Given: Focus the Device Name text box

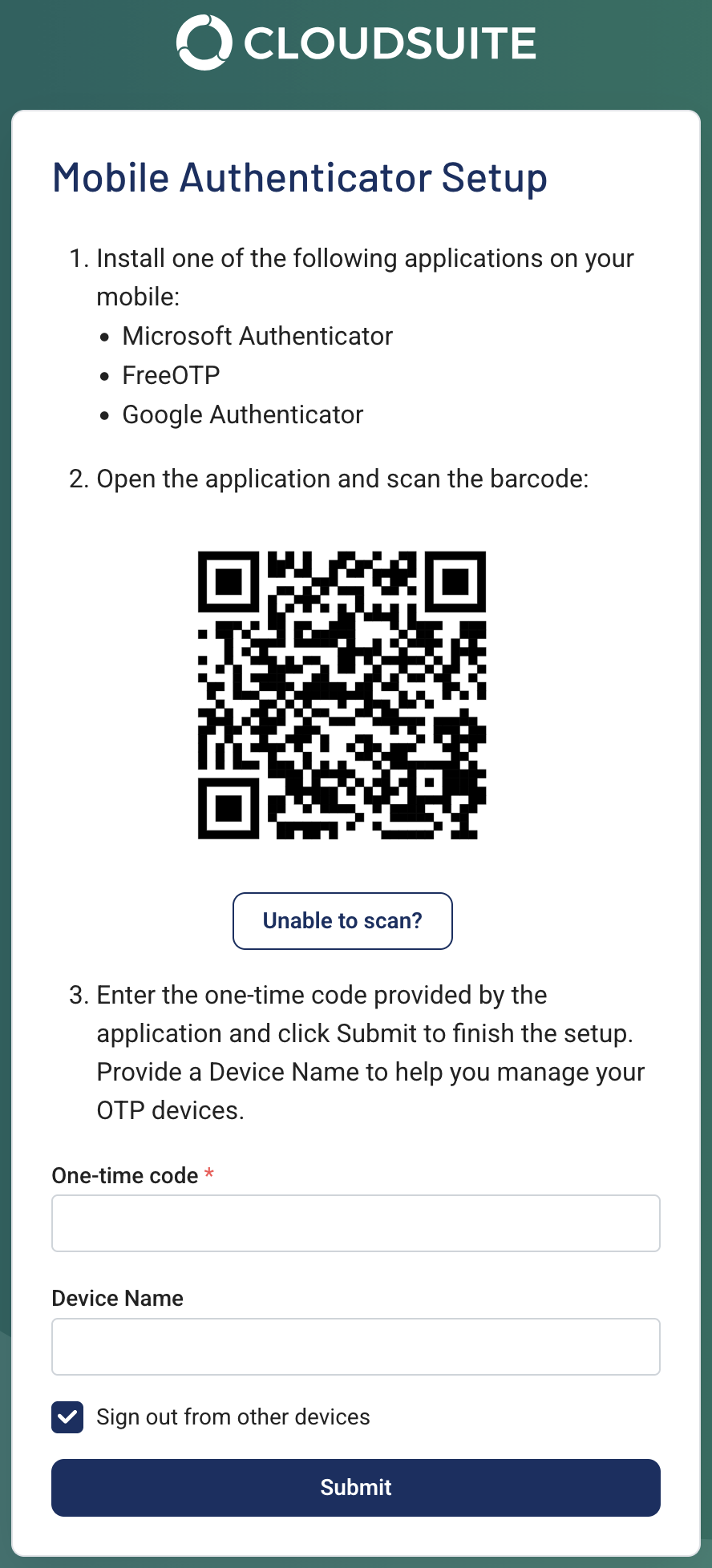Looking at the screenshot, I should (x=355, y=1346).
